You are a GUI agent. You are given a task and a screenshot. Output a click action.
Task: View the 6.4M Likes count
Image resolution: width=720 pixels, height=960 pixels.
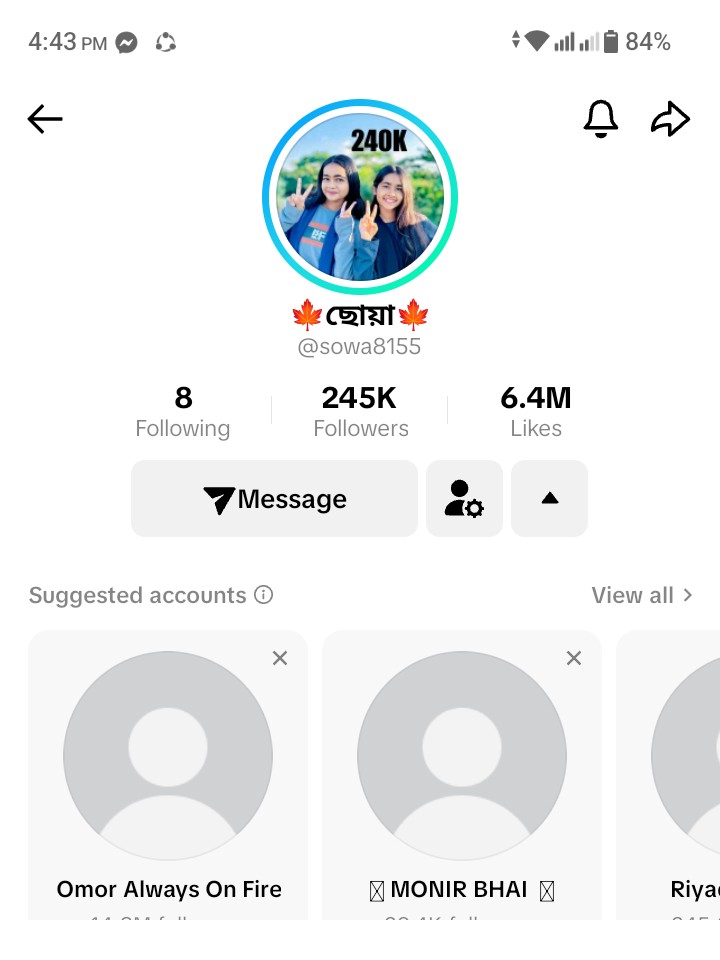pyautogui.click(x=536, y=412)
